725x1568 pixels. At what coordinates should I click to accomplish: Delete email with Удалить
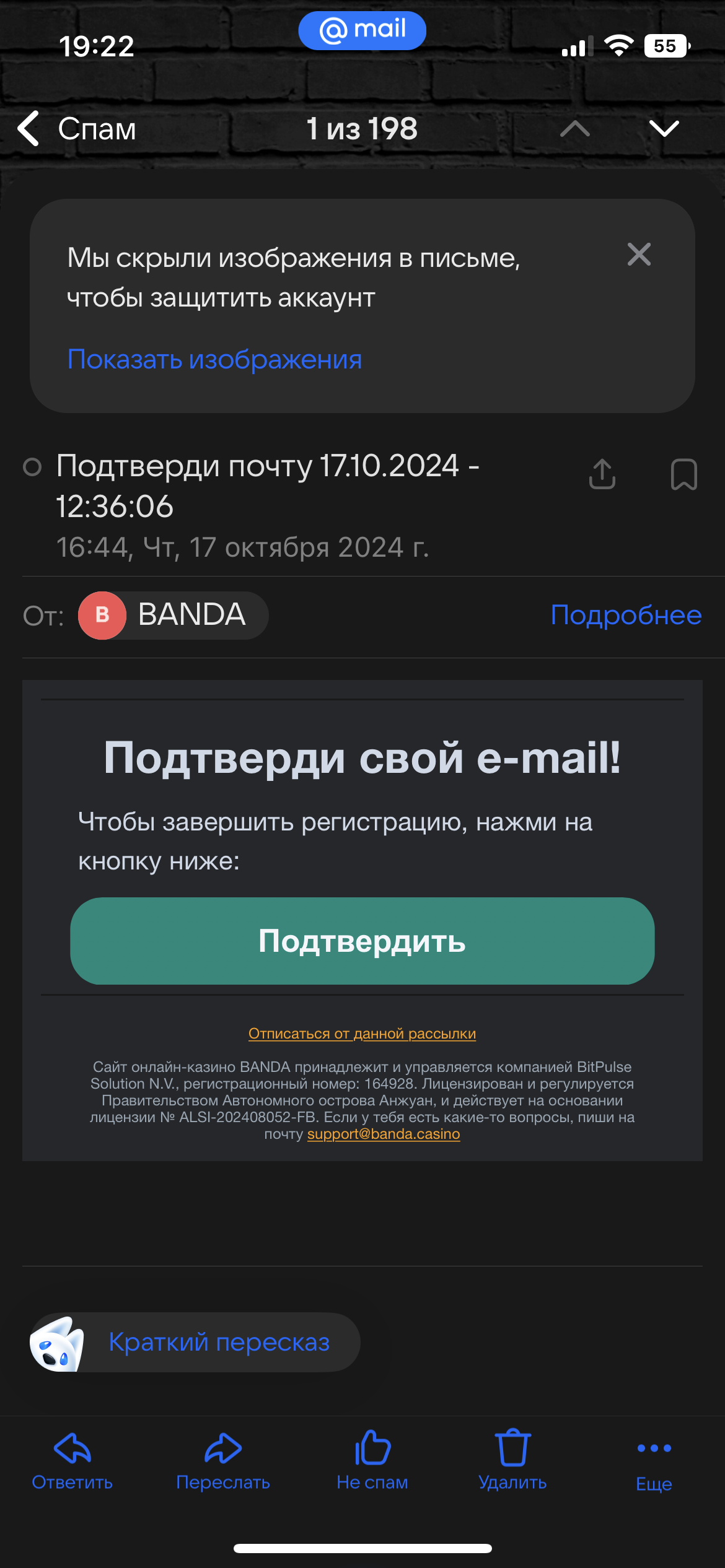coord(512,1461)
